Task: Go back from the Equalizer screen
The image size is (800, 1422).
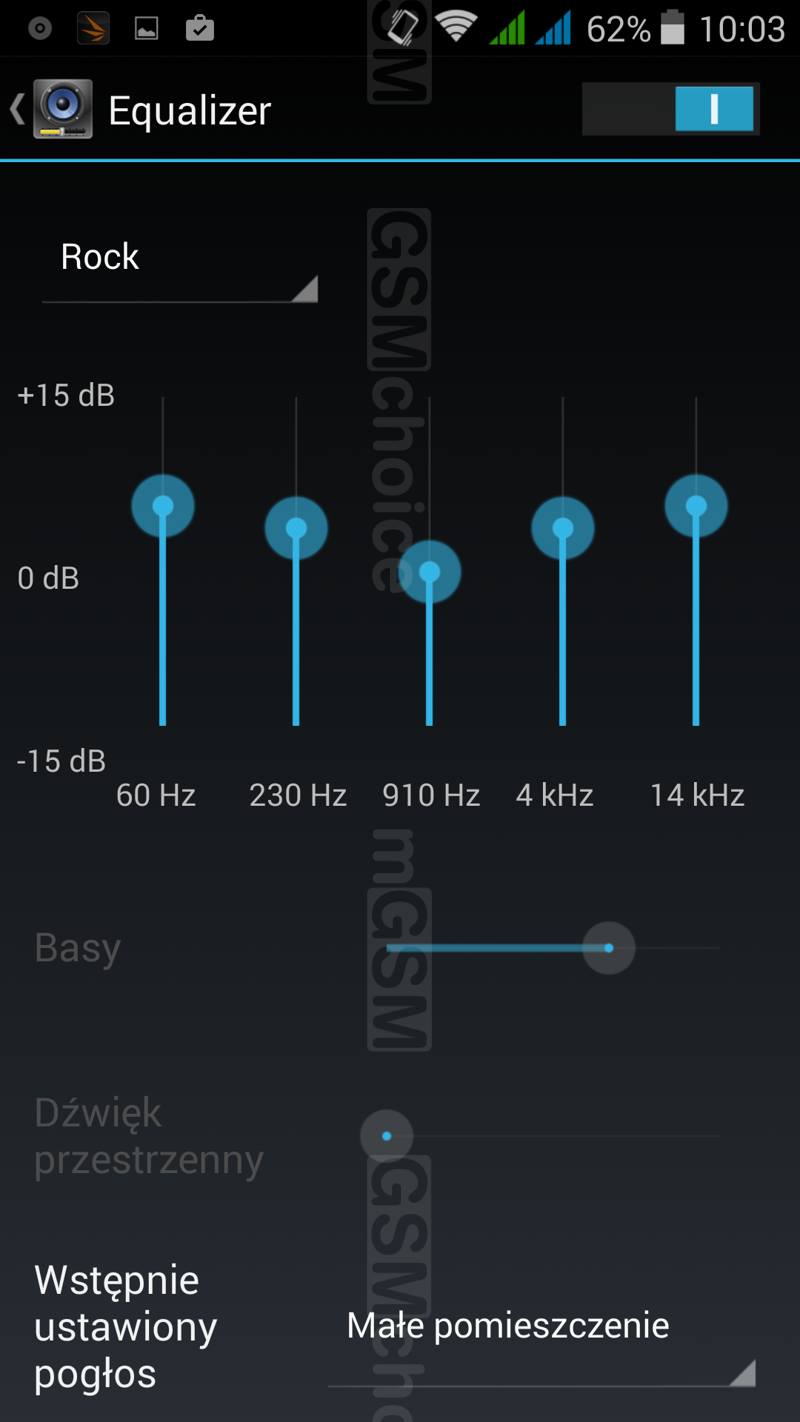Action: coord(50,109)
